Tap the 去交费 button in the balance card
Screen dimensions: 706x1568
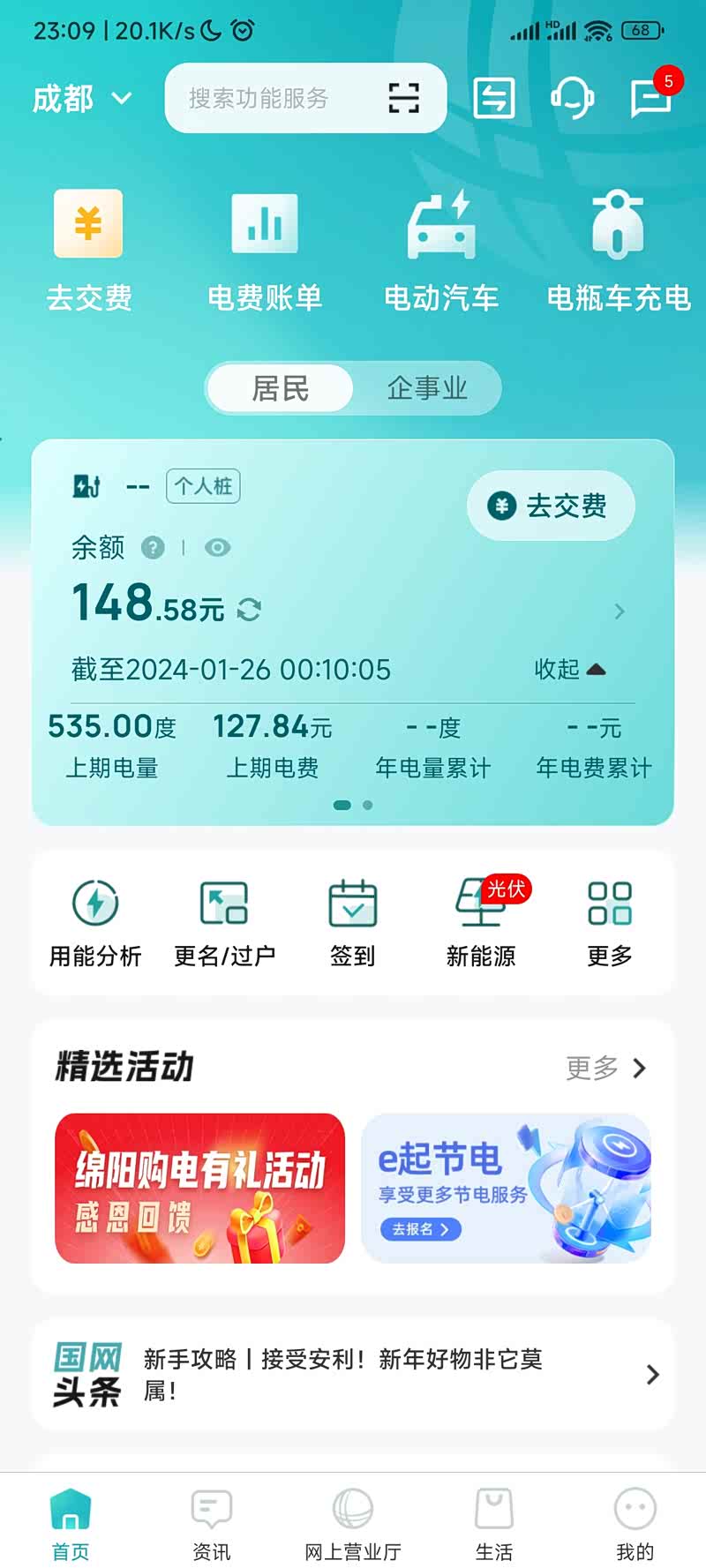(551, 506)
